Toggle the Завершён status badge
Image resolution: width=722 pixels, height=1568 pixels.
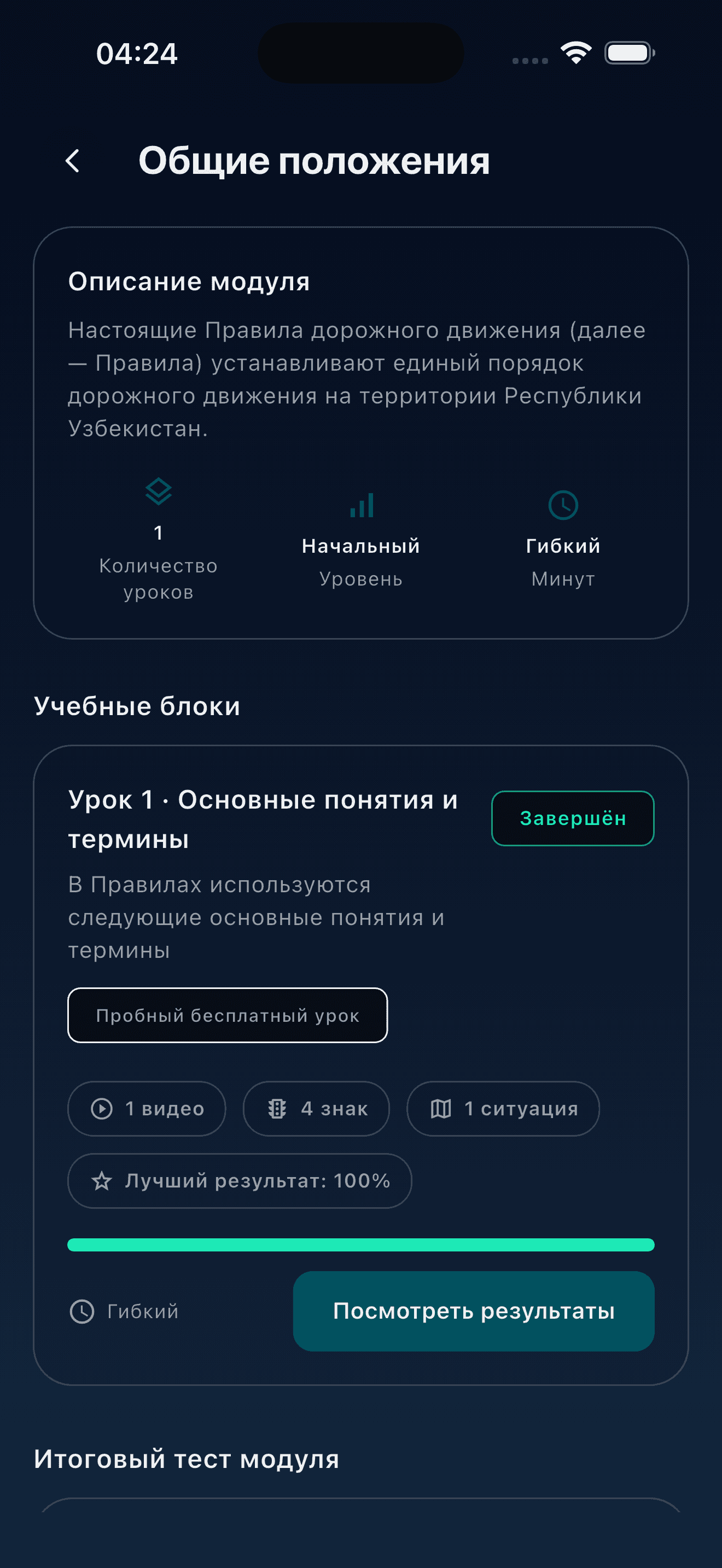click(x=572, y=818)
